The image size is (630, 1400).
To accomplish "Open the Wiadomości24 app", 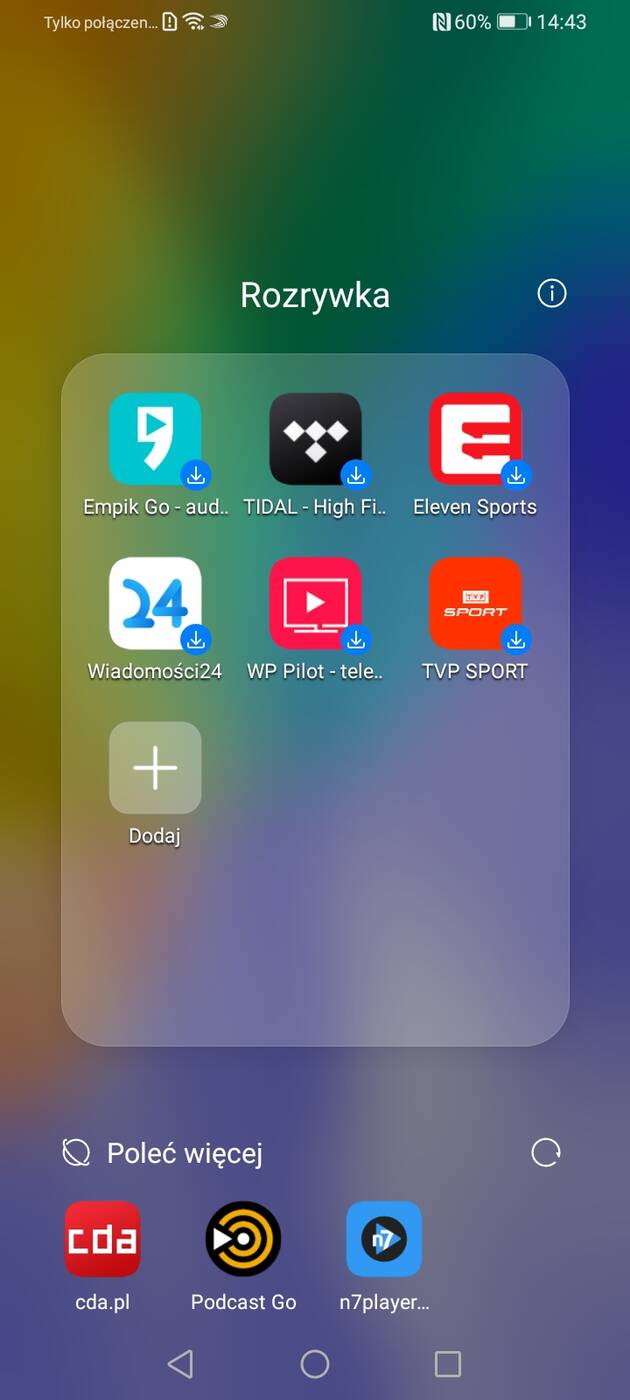I will 155,604.
